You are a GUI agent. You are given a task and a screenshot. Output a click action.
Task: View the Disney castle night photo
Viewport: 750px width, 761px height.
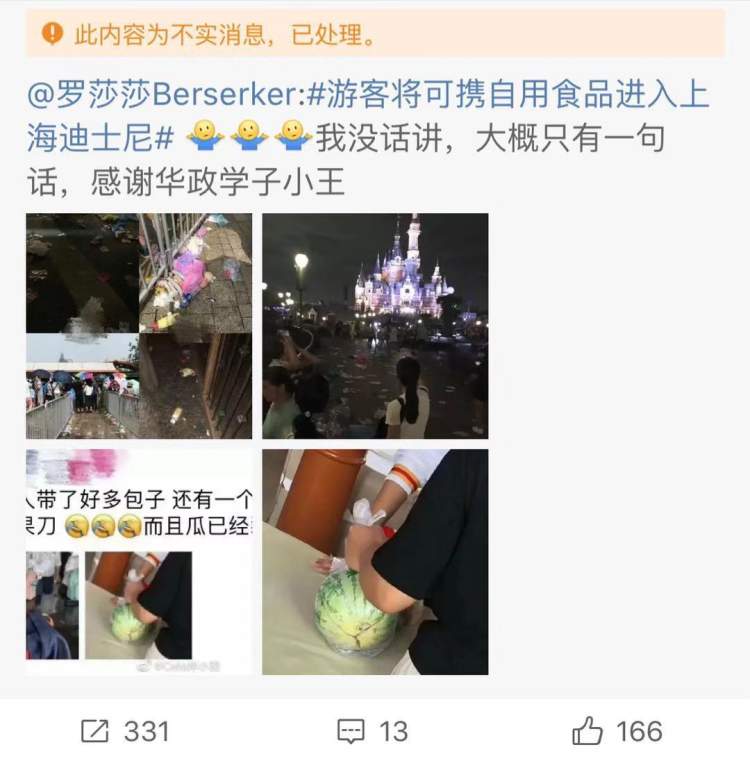[375, 326]
